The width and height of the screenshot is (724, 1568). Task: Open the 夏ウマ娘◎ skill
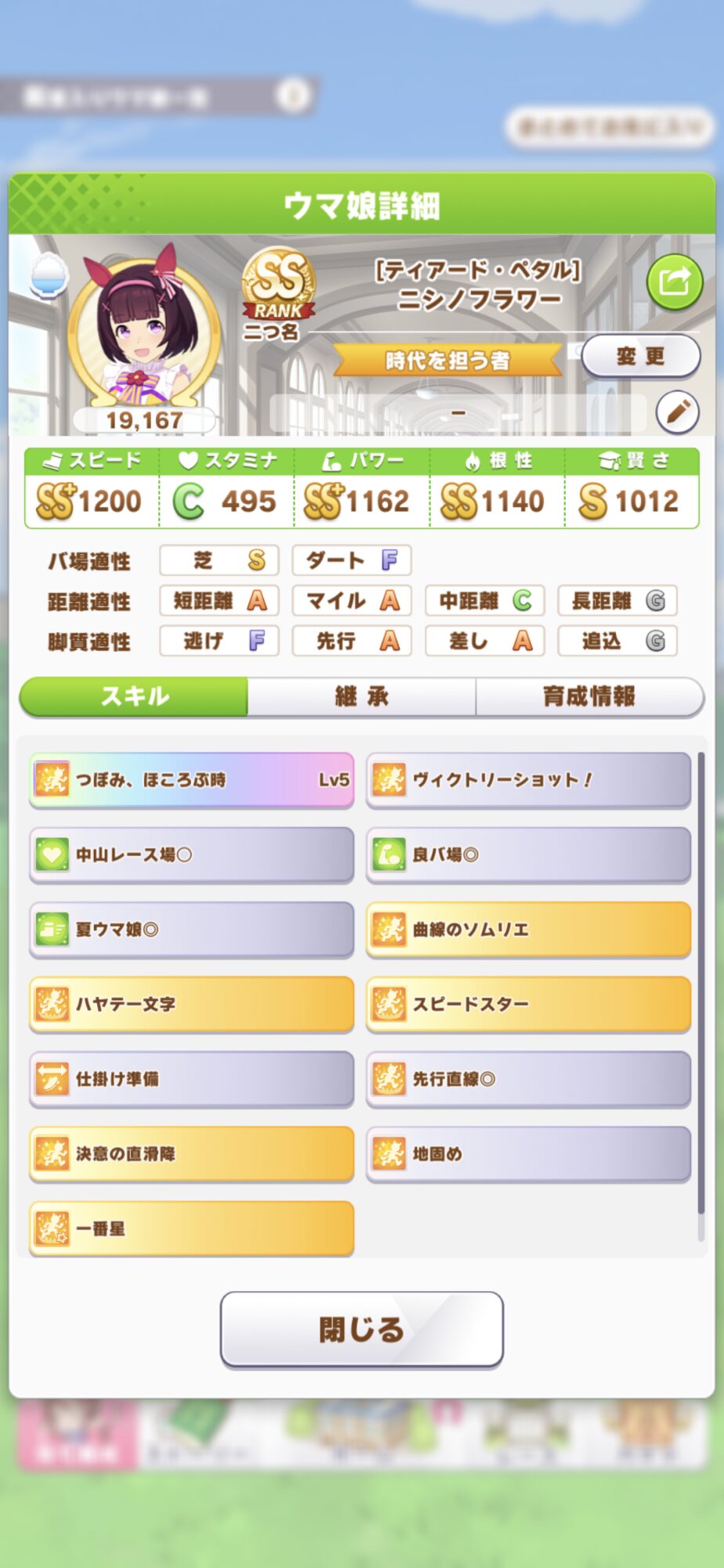coord(191,930)
